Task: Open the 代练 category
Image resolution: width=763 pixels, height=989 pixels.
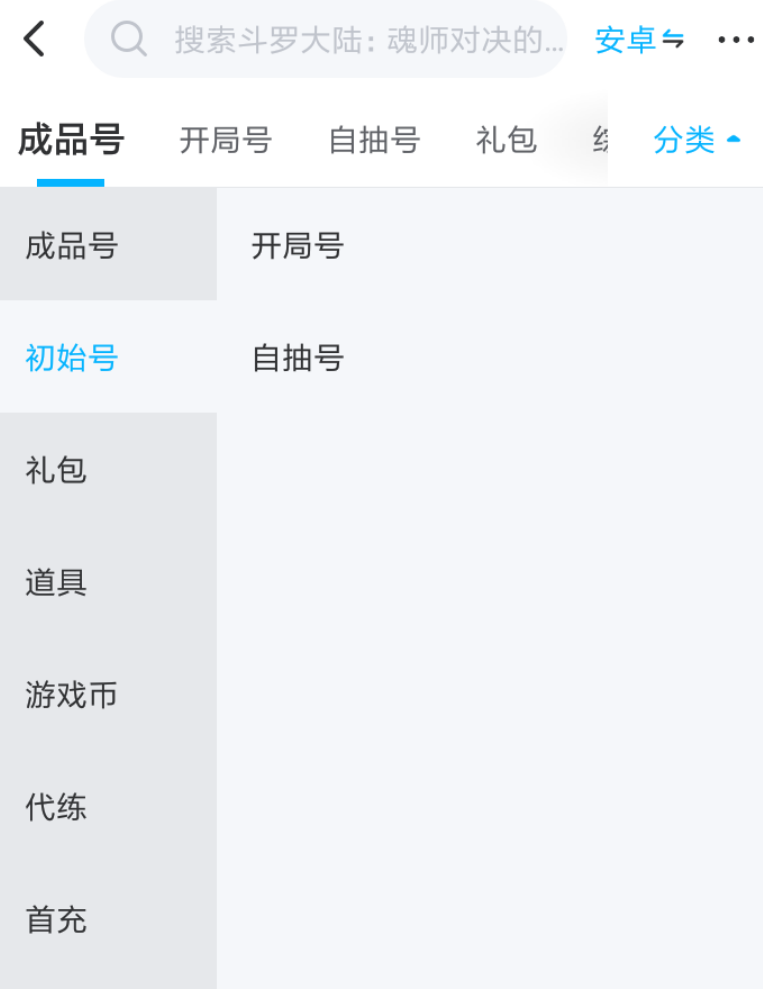Action: coord(56,807)
